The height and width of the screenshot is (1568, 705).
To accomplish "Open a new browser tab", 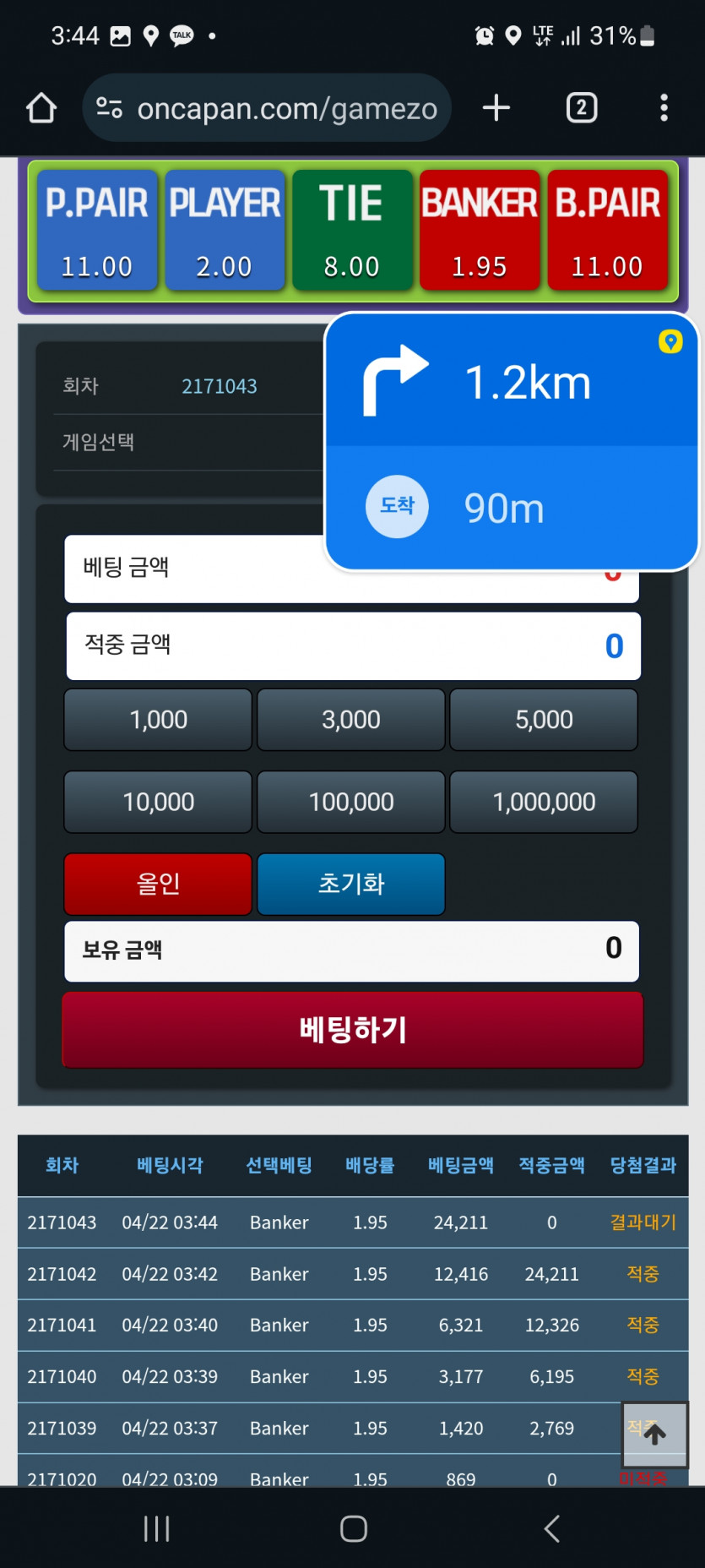I will point(496,108).
